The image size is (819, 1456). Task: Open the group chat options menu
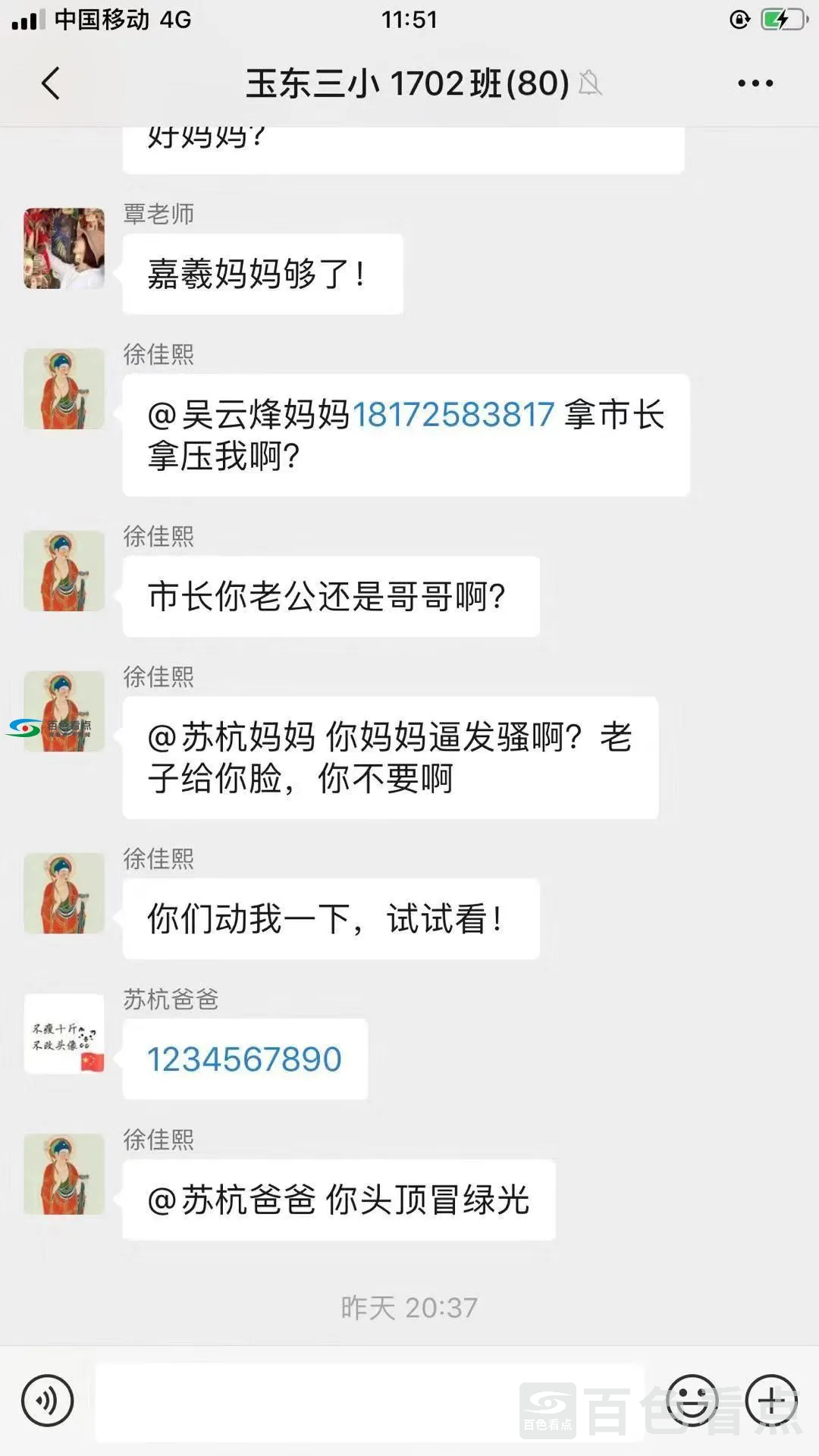755,83
